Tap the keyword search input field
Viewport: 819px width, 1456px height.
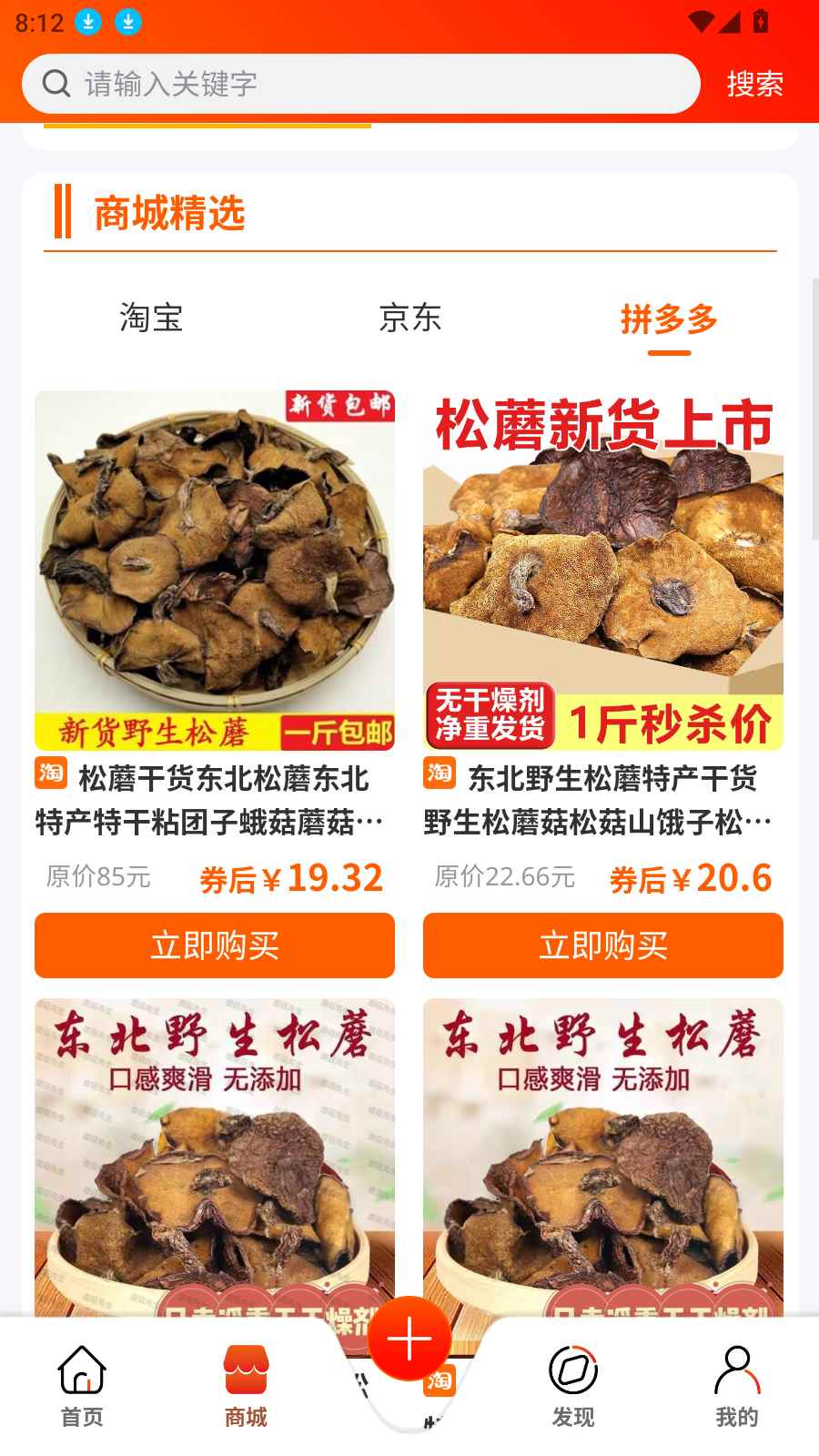pyautogui.click(x=360, y=84)
